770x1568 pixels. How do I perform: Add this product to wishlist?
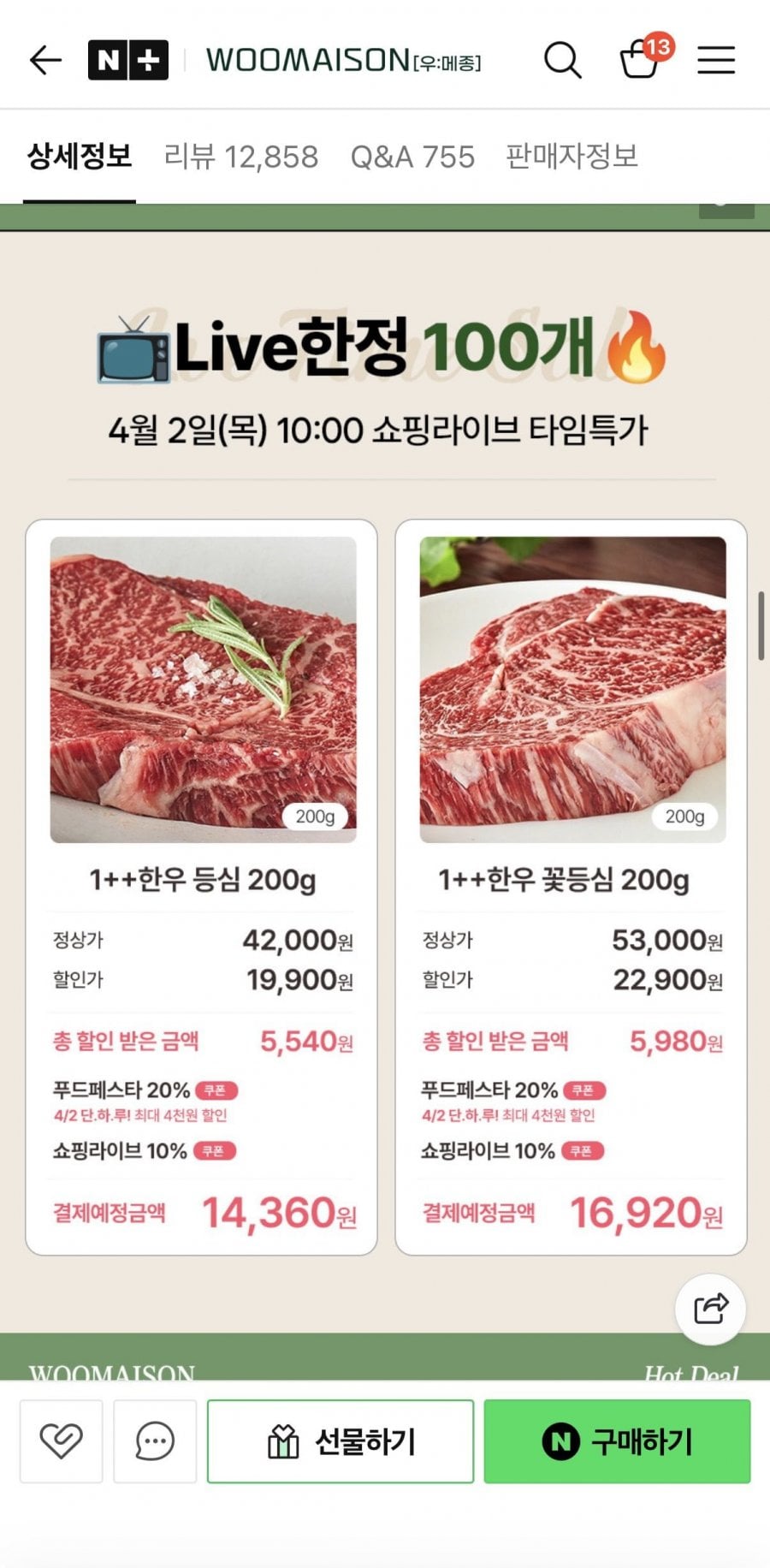pos(62,1441)
